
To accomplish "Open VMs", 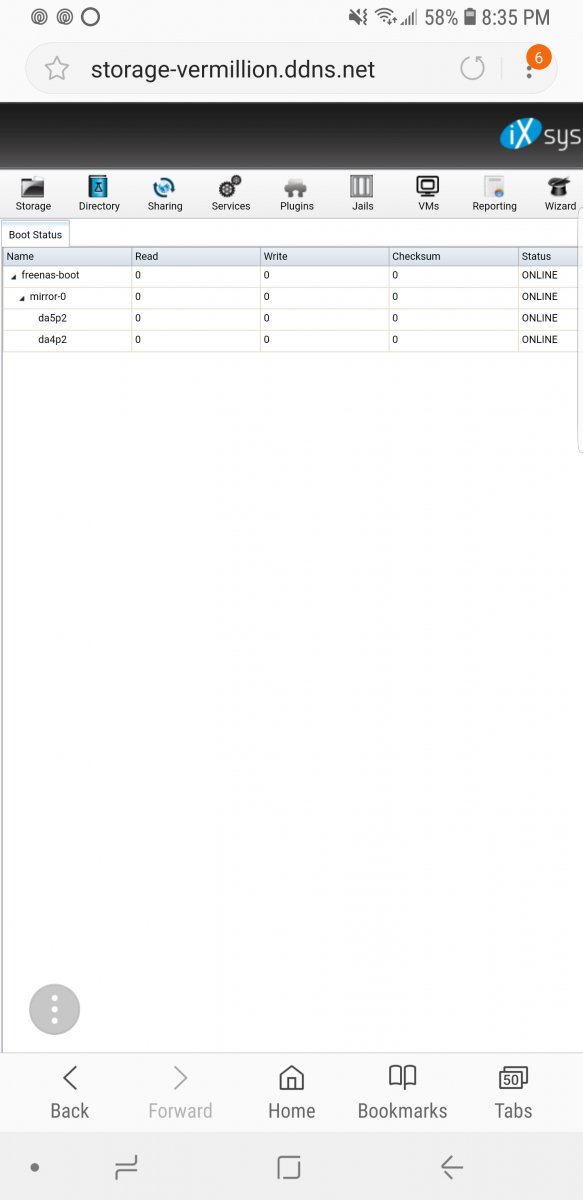I will click(428, 193).
